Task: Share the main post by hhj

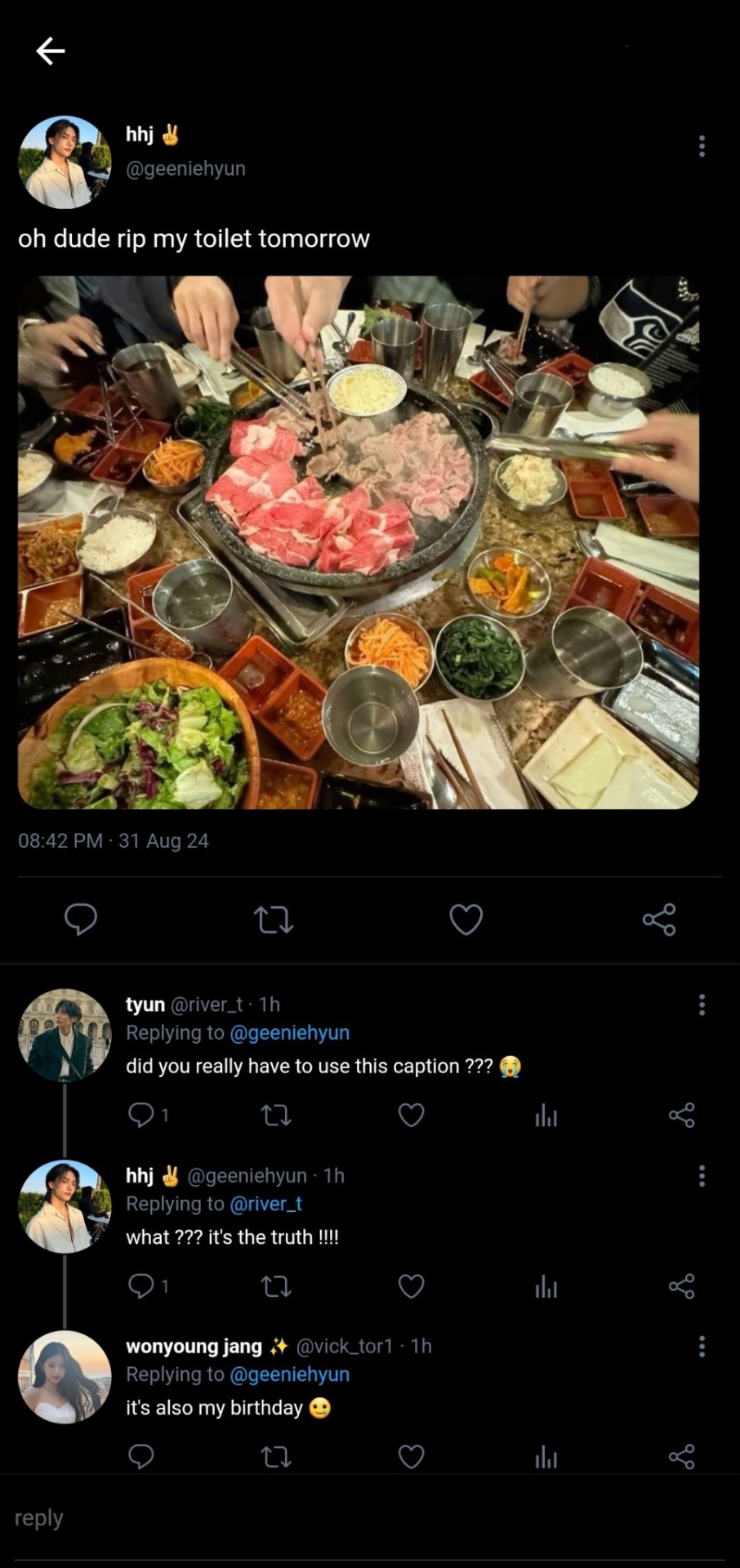Action: pyautogui.click(x=658, y=920)
